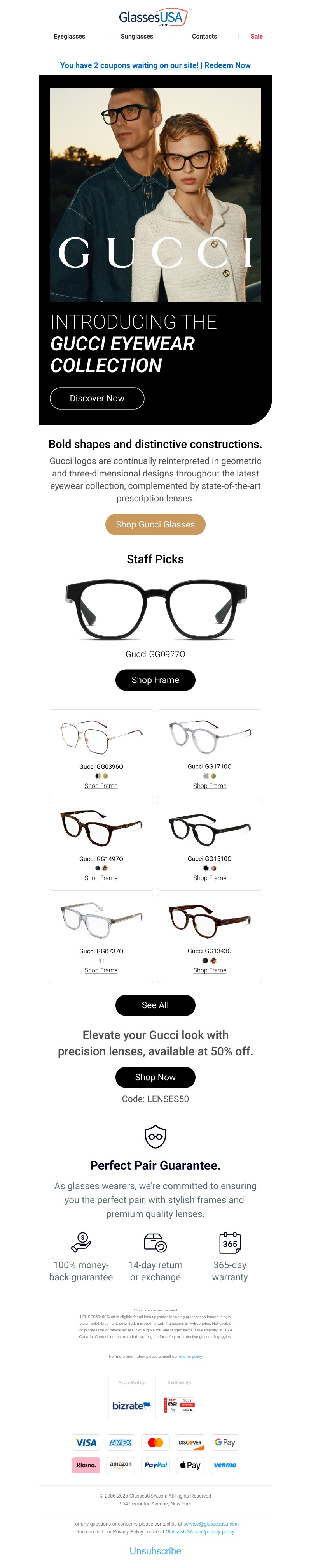Open the Sunglasses category
This screenshot has width=311, height=1568.
tap(137, 37)
